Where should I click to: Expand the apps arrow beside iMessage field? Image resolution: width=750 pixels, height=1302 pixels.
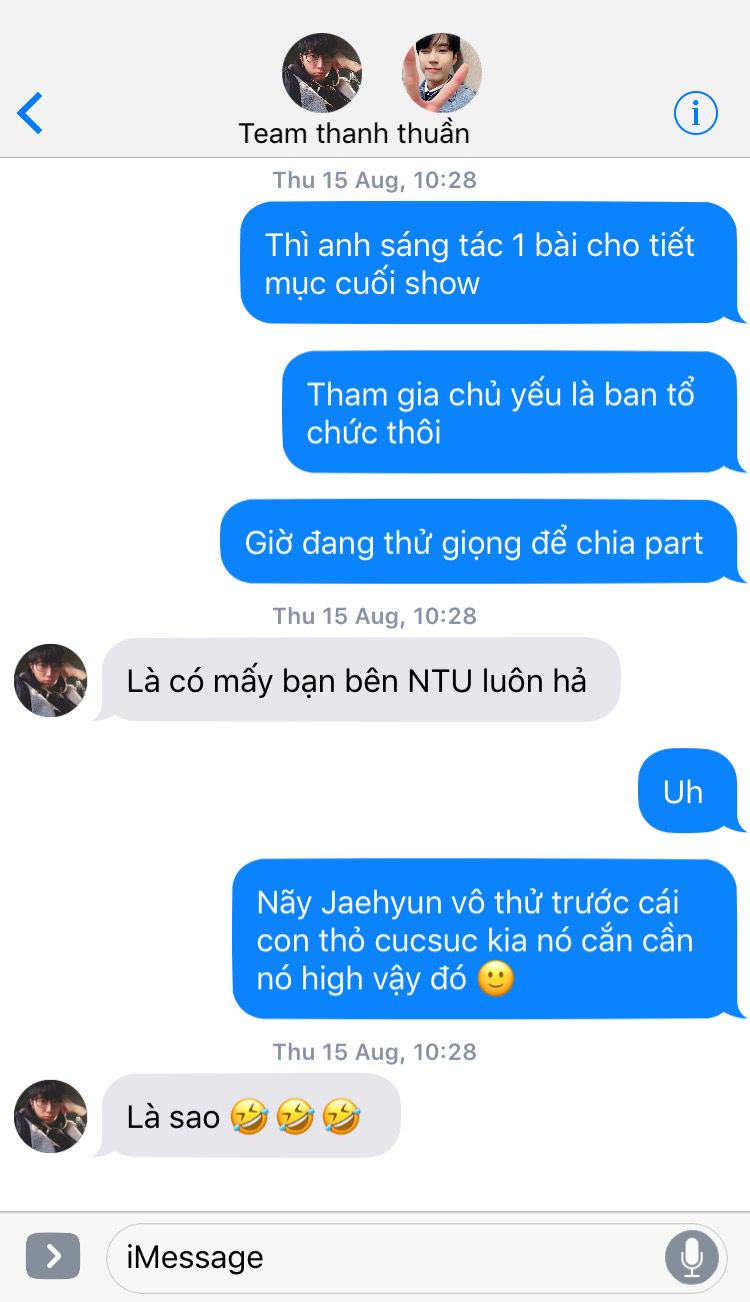click(x=53, y=1257)
